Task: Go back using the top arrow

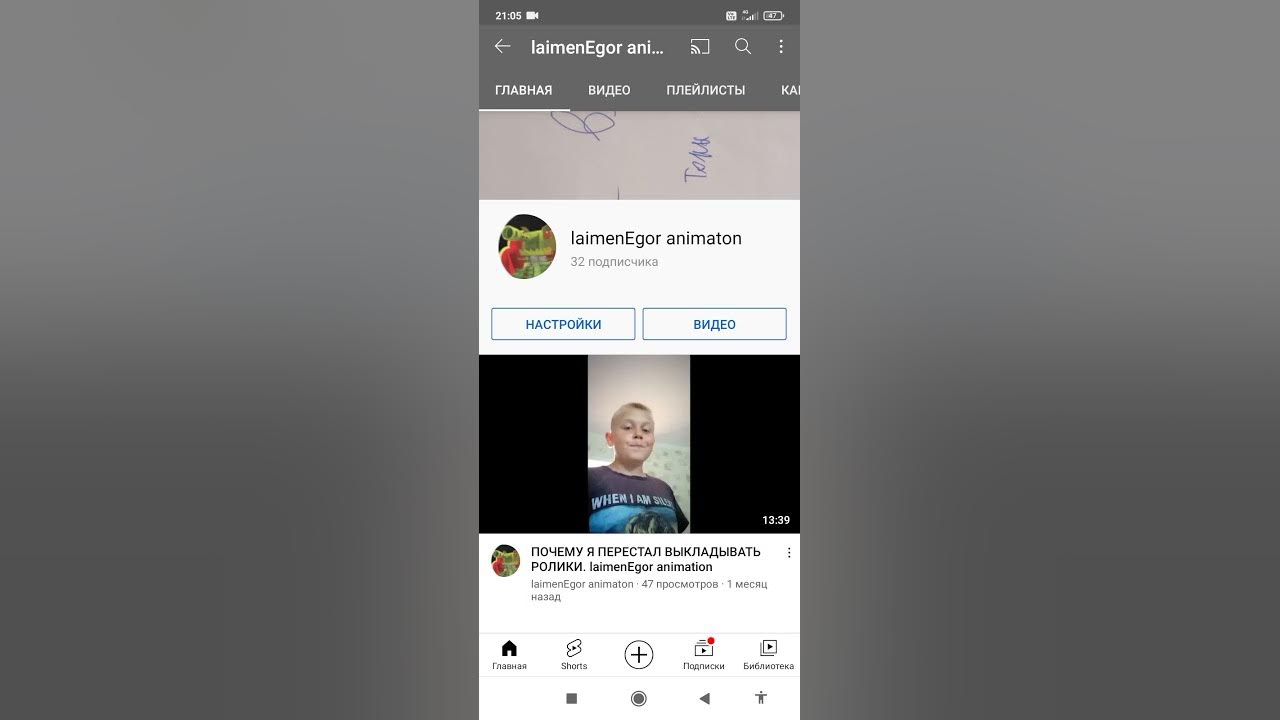Action: pos(502,47)
